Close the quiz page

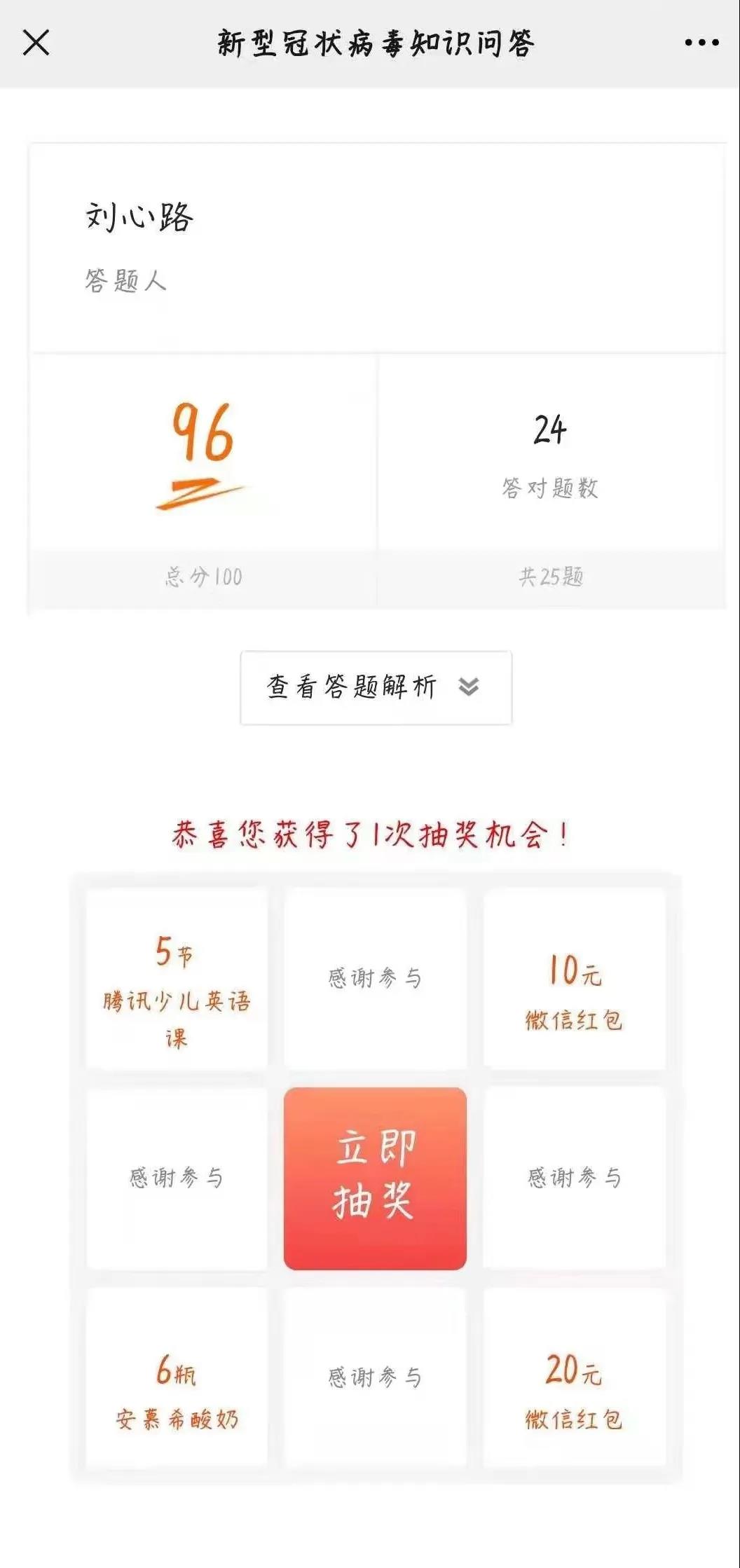(36, 43)
